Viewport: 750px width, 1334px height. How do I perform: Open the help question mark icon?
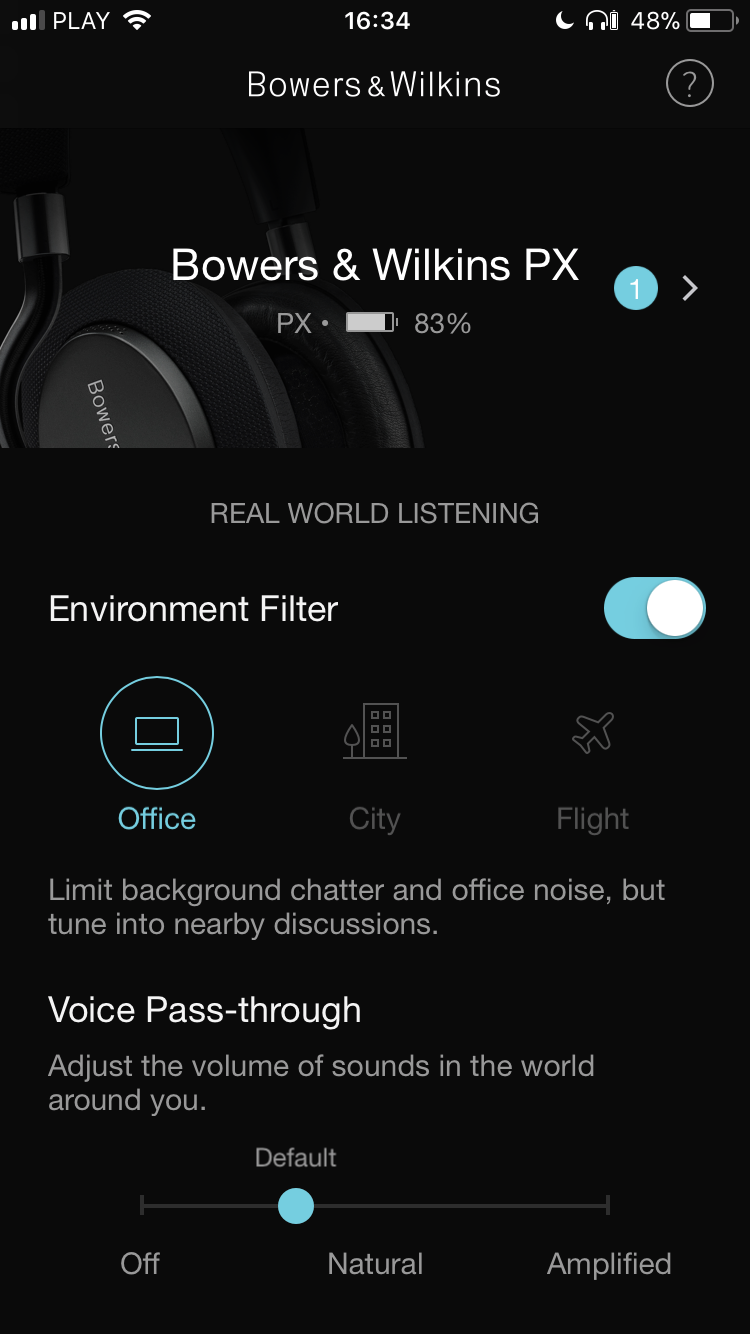pos(689,84)
